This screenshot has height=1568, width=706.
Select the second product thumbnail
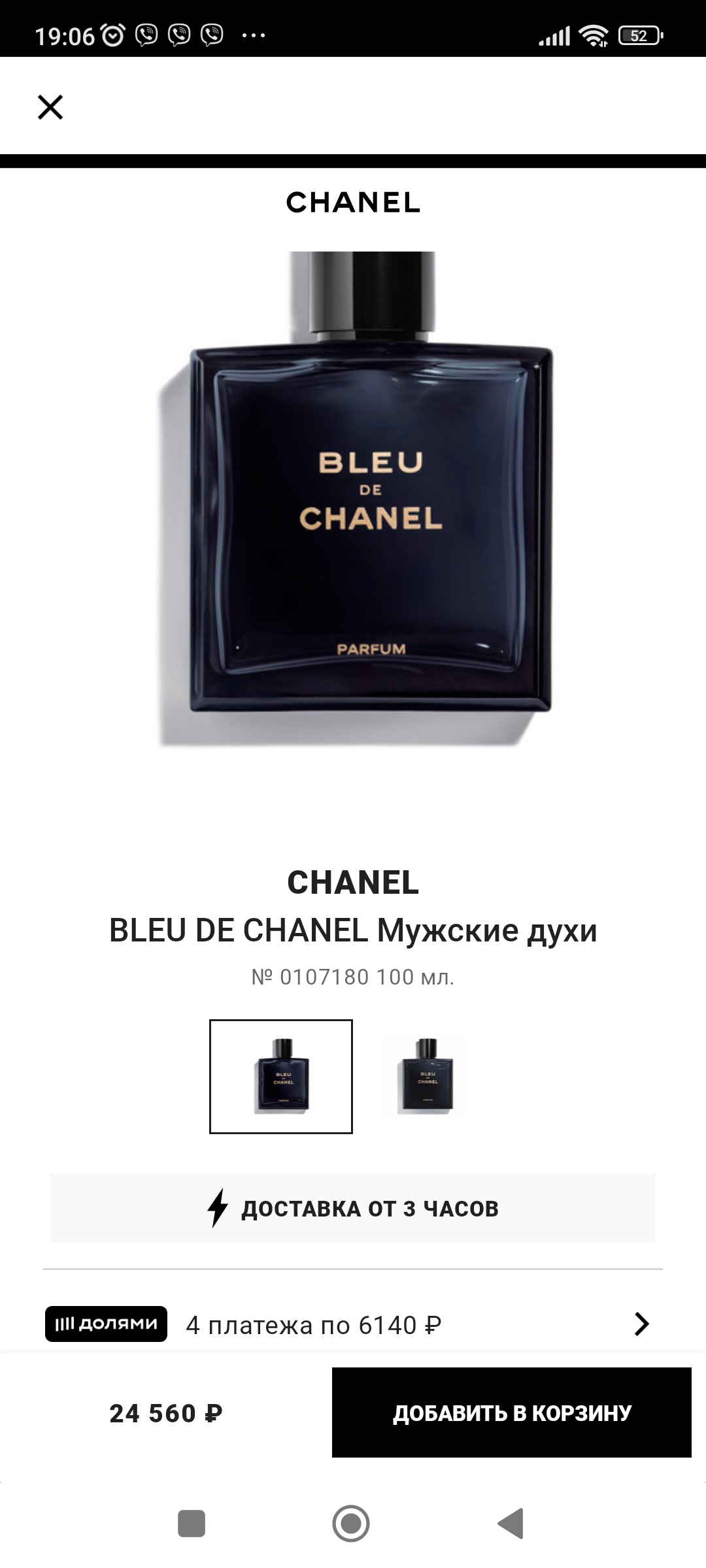[426, 1076]
